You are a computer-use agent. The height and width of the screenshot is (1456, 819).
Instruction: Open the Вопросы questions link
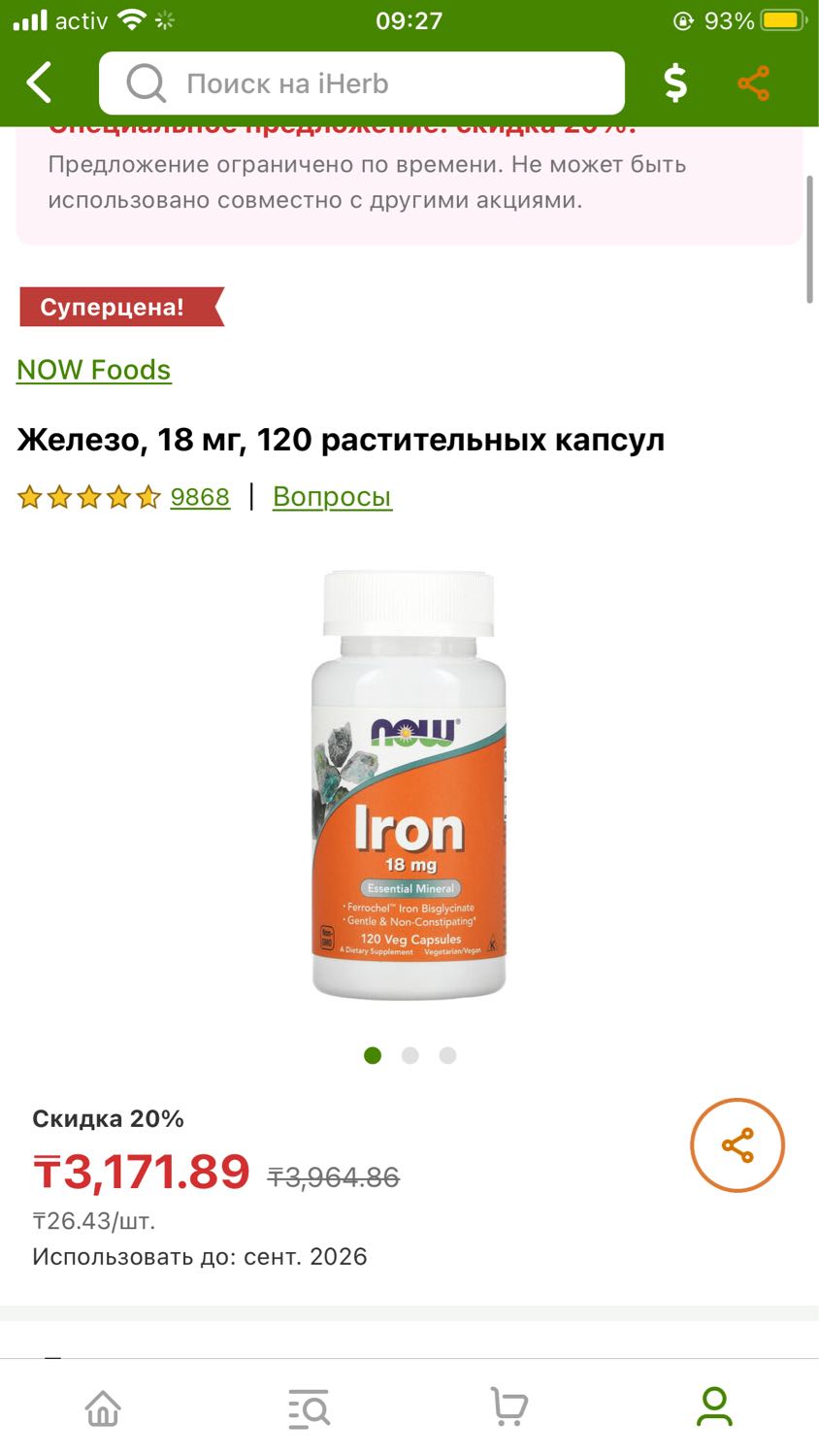[332, 497]
